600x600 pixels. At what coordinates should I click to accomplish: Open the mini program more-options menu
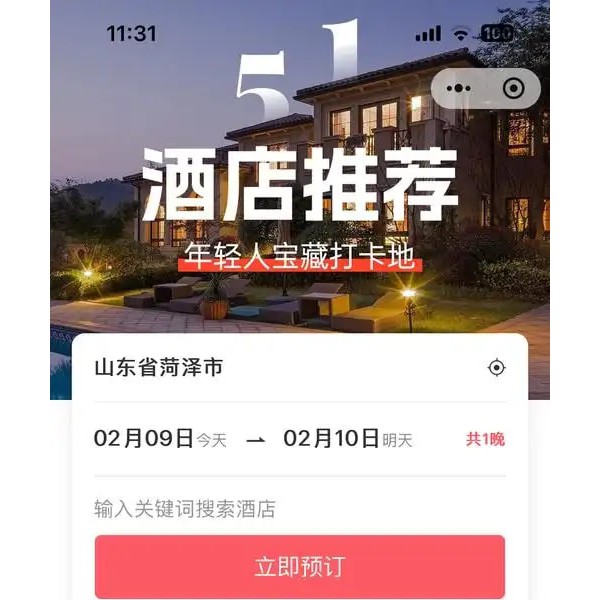click(458, 88)
